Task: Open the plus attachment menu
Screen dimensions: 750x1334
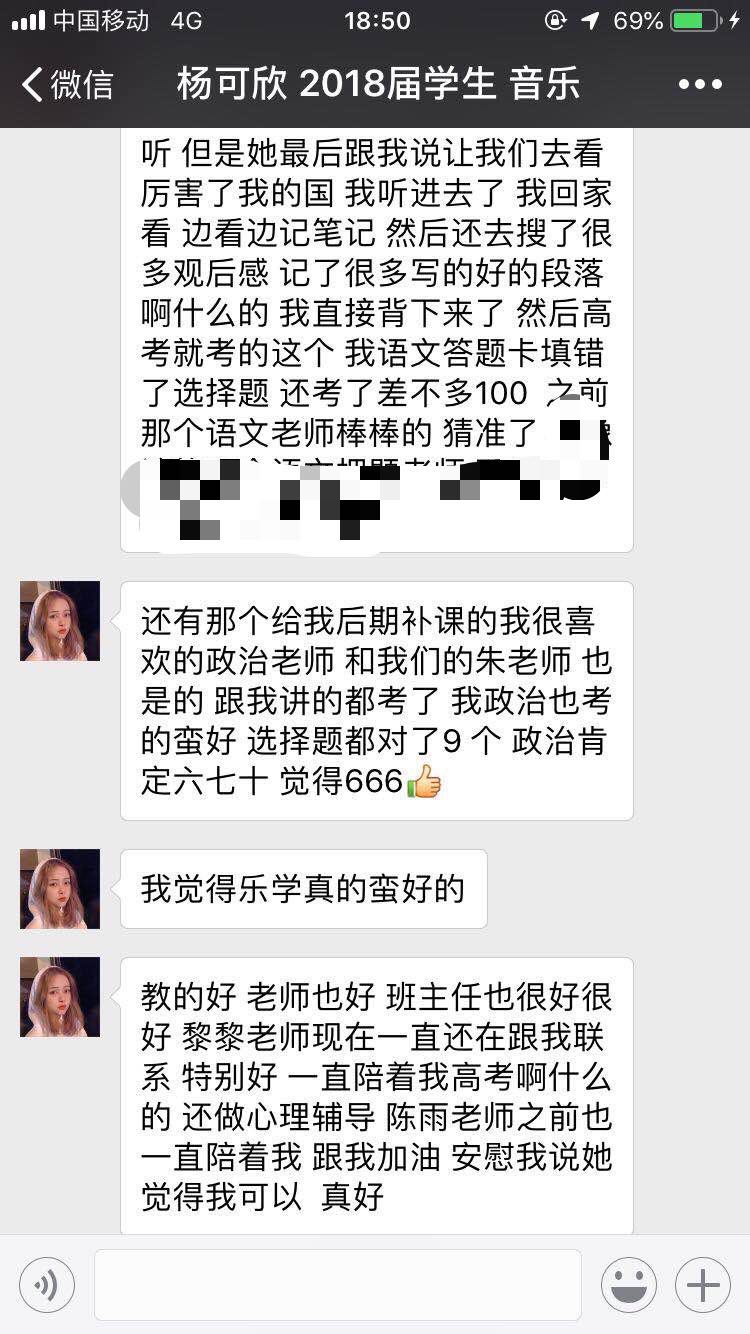Action: click(703, 1285)
